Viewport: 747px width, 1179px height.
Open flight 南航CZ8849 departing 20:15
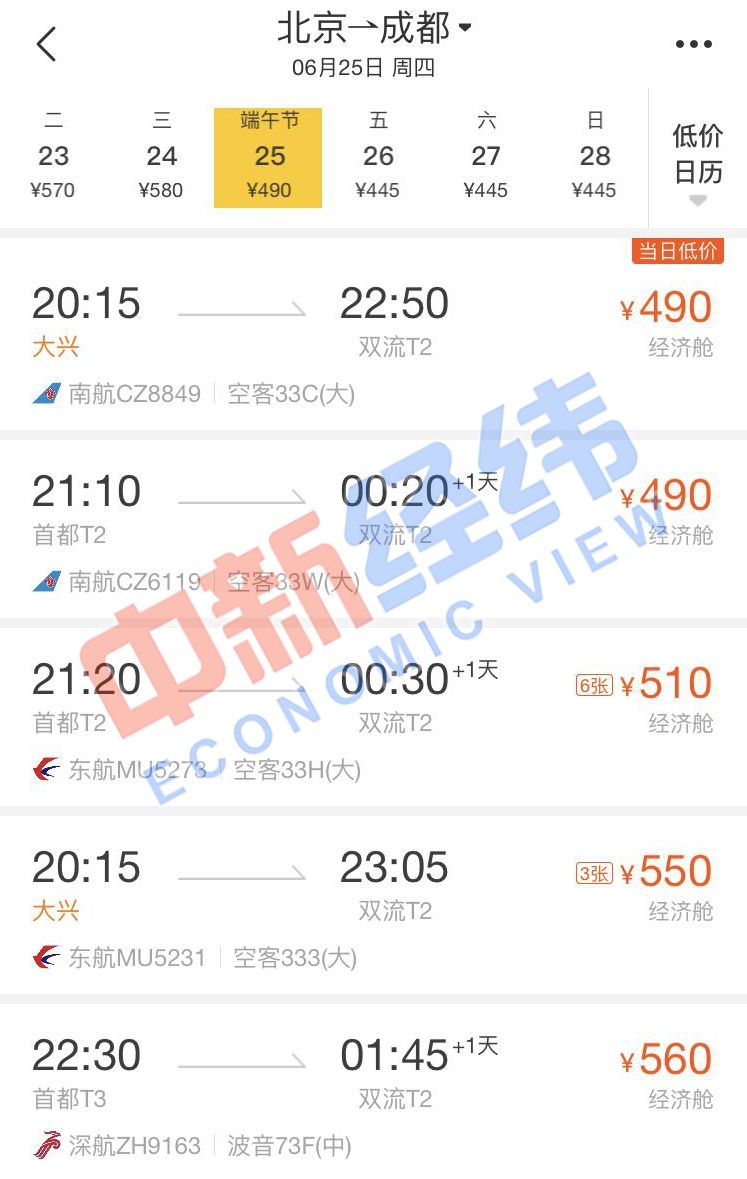tap(373, 336)
